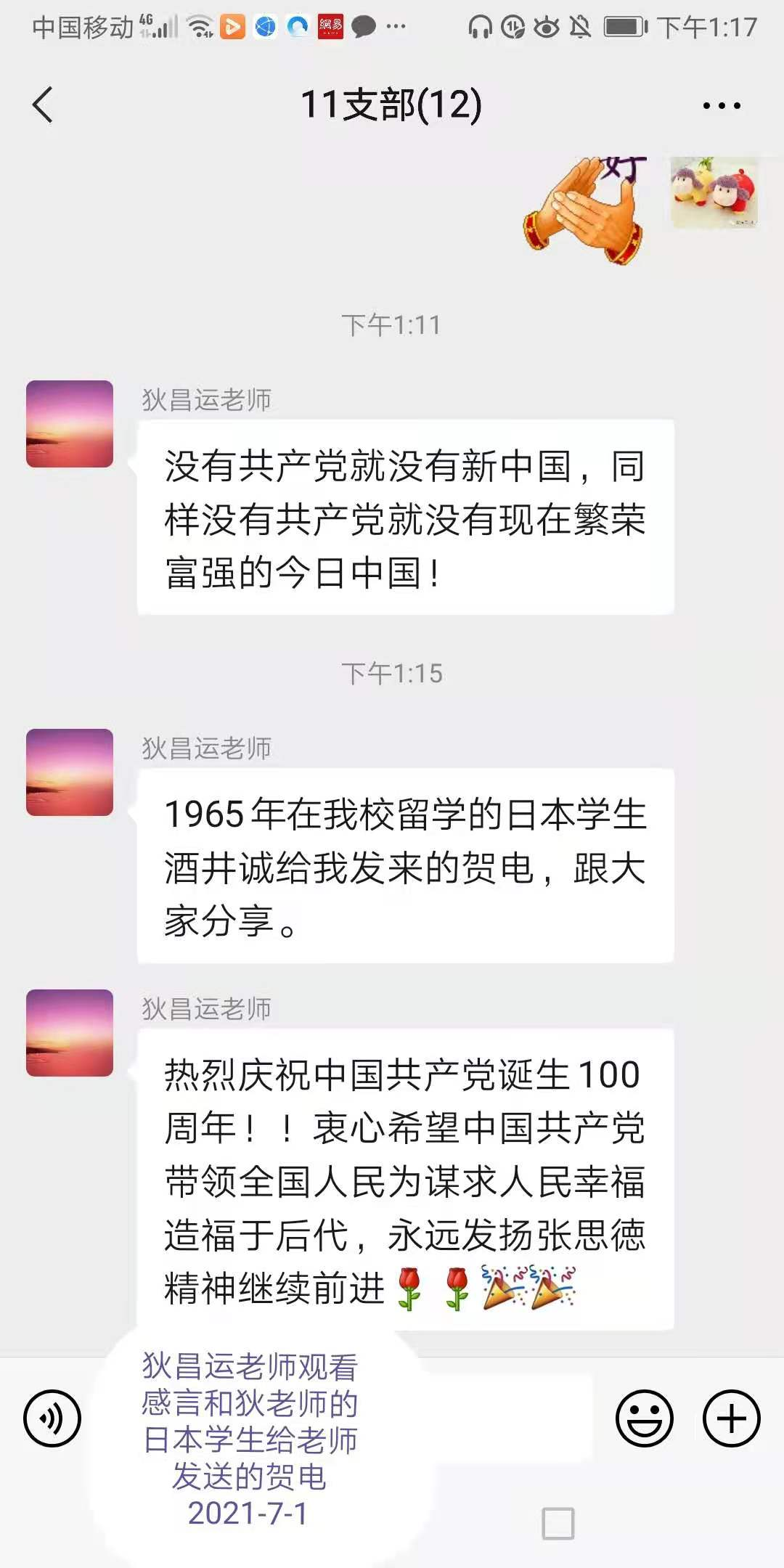Open recent apps with the square button
Screen dimensions: 784x1568
coord(558,1523)
